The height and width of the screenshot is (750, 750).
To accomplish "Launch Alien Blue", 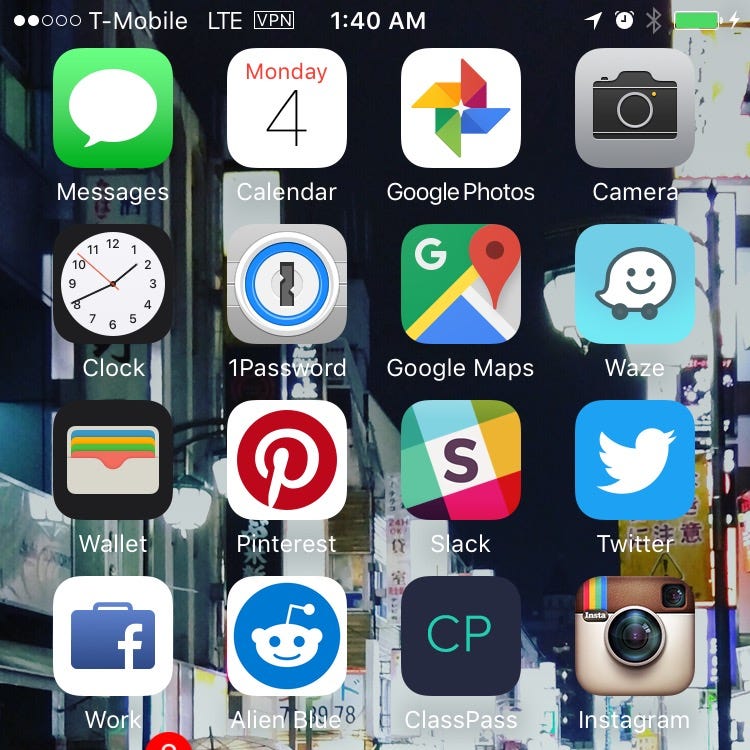I will point(287,636).
